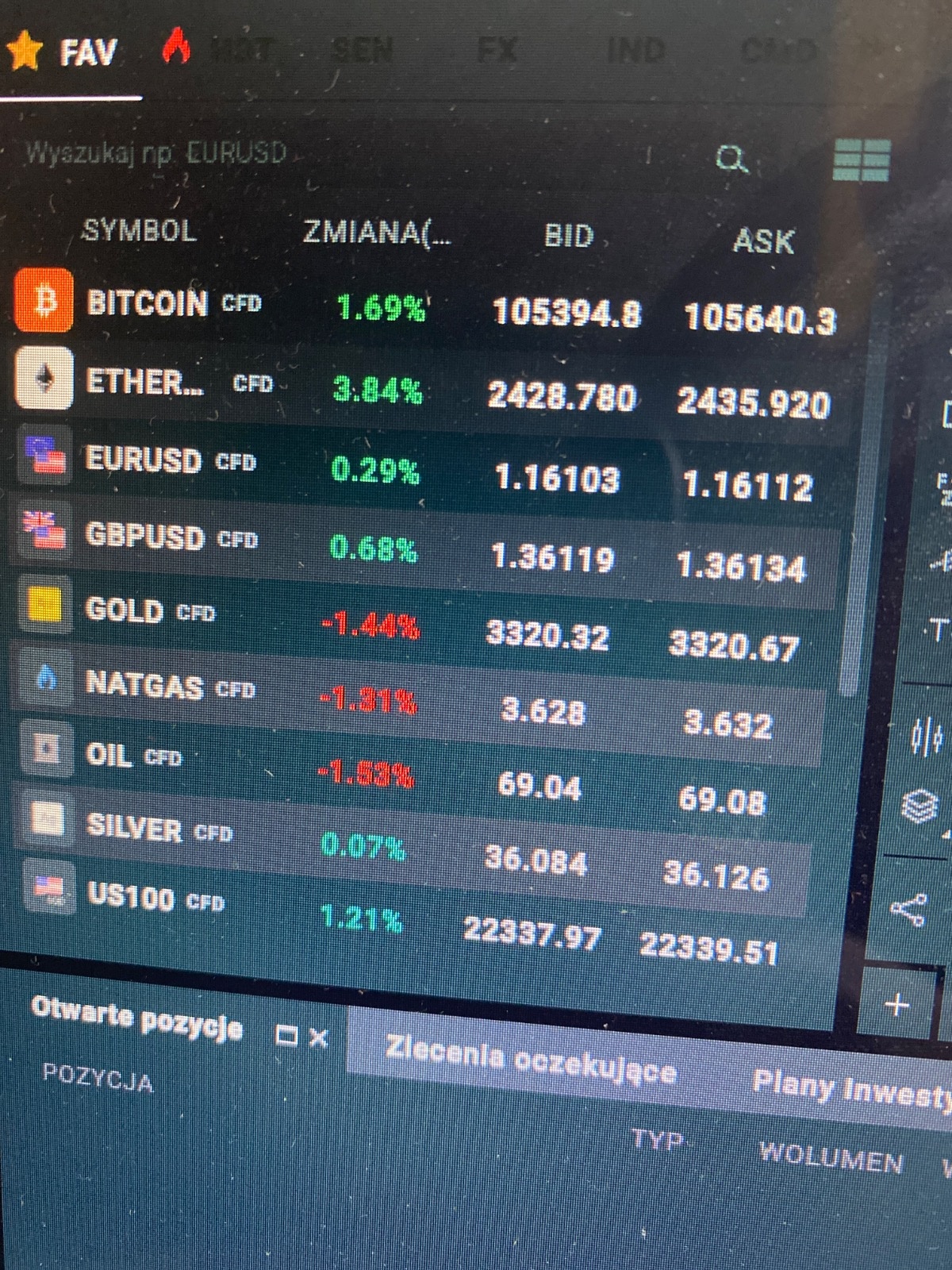Select the OIL CFD row
Viewport: 952px width, 1270px height.
[109, 754]
